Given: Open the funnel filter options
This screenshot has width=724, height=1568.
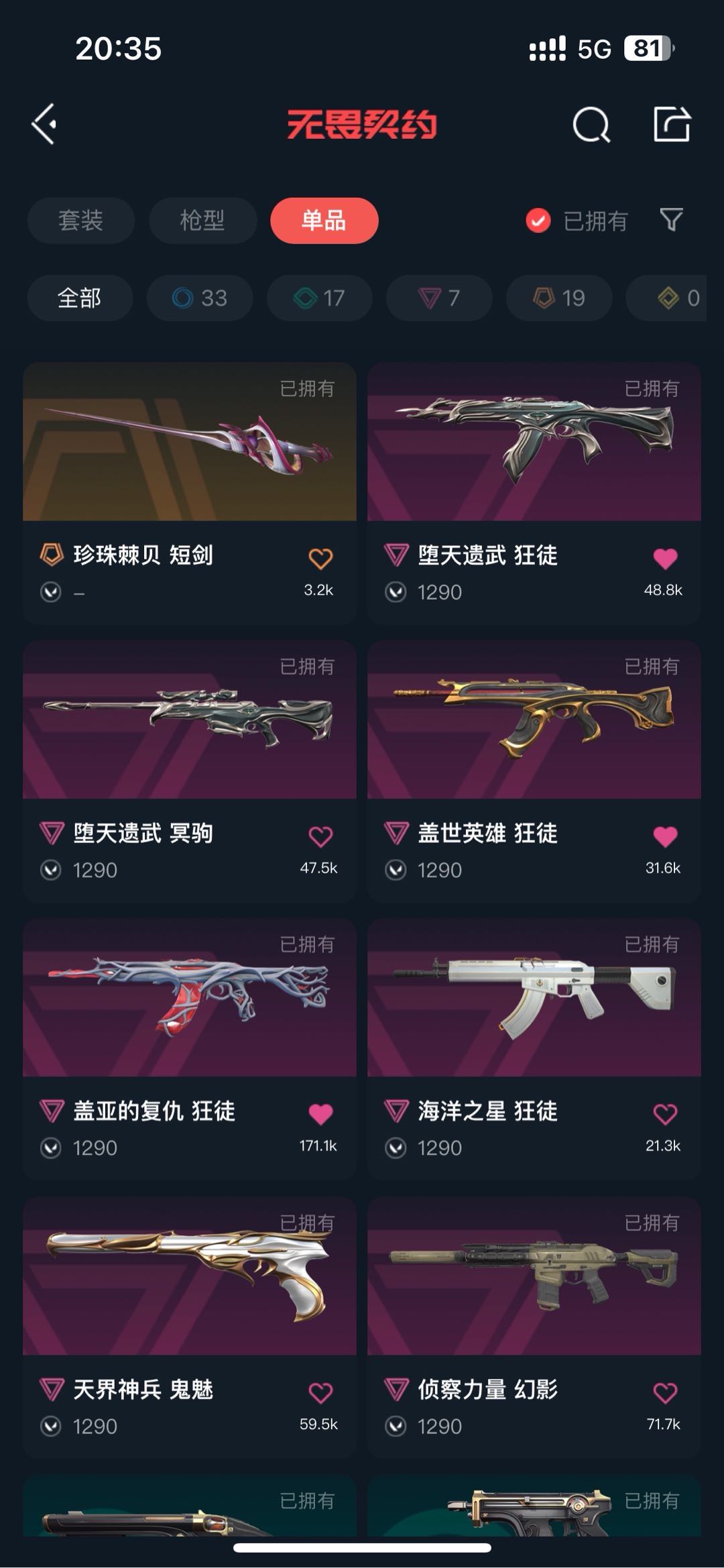Looking at the screenshot, I should (671, 219).
